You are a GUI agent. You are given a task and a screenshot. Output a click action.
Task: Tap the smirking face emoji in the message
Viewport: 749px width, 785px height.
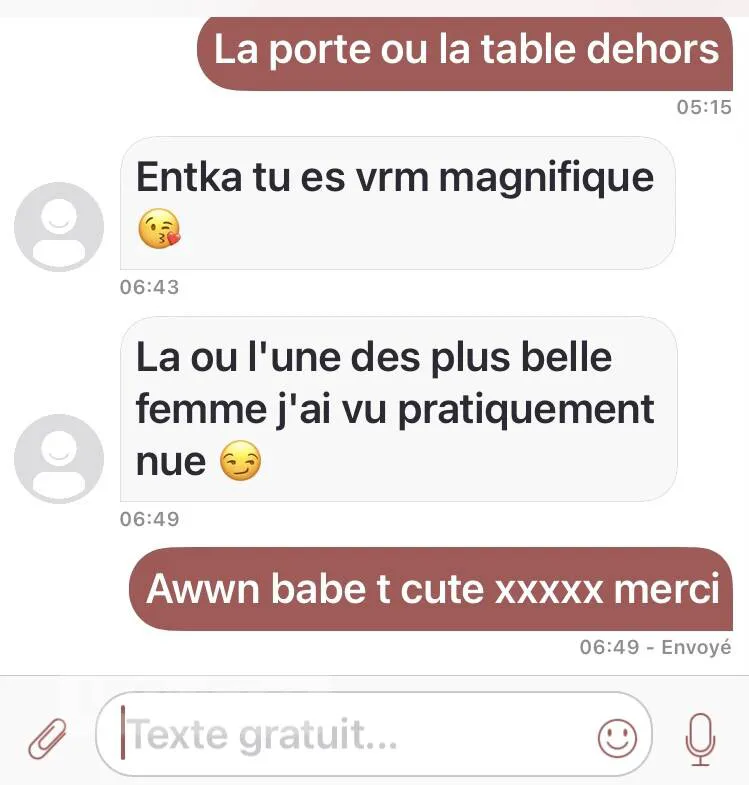pyautogui.click(x=241, y=461)
